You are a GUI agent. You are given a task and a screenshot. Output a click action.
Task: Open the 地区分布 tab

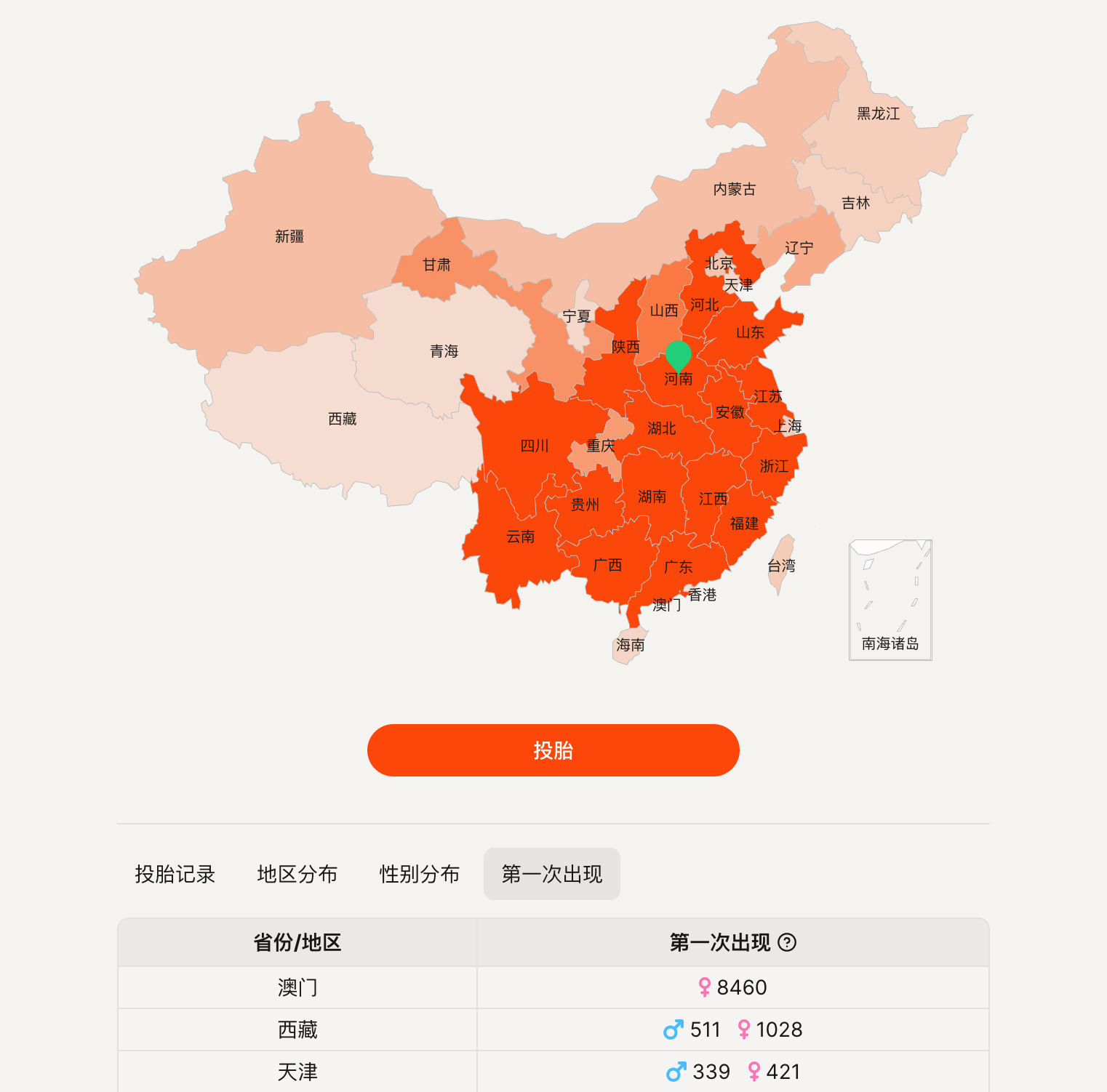(x=297, y=874)
